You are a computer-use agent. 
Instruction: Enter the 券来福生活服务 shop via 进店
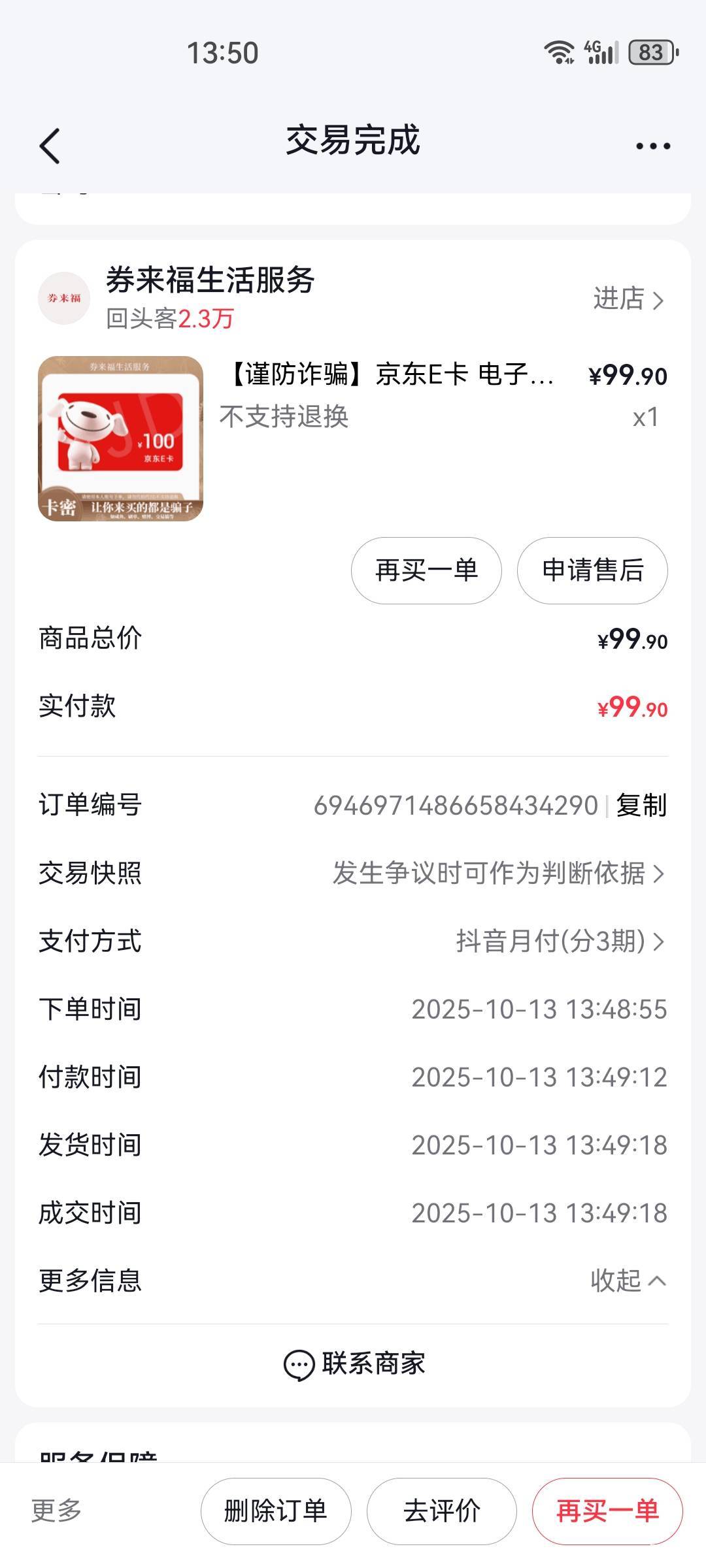tap(628, 299)
